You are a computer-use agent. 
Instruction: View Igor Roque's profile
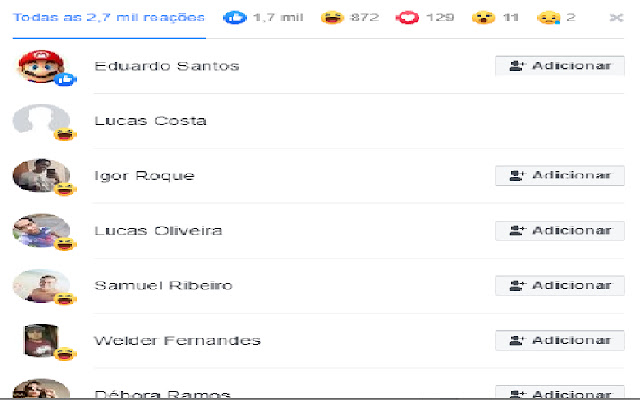point(144,176)
